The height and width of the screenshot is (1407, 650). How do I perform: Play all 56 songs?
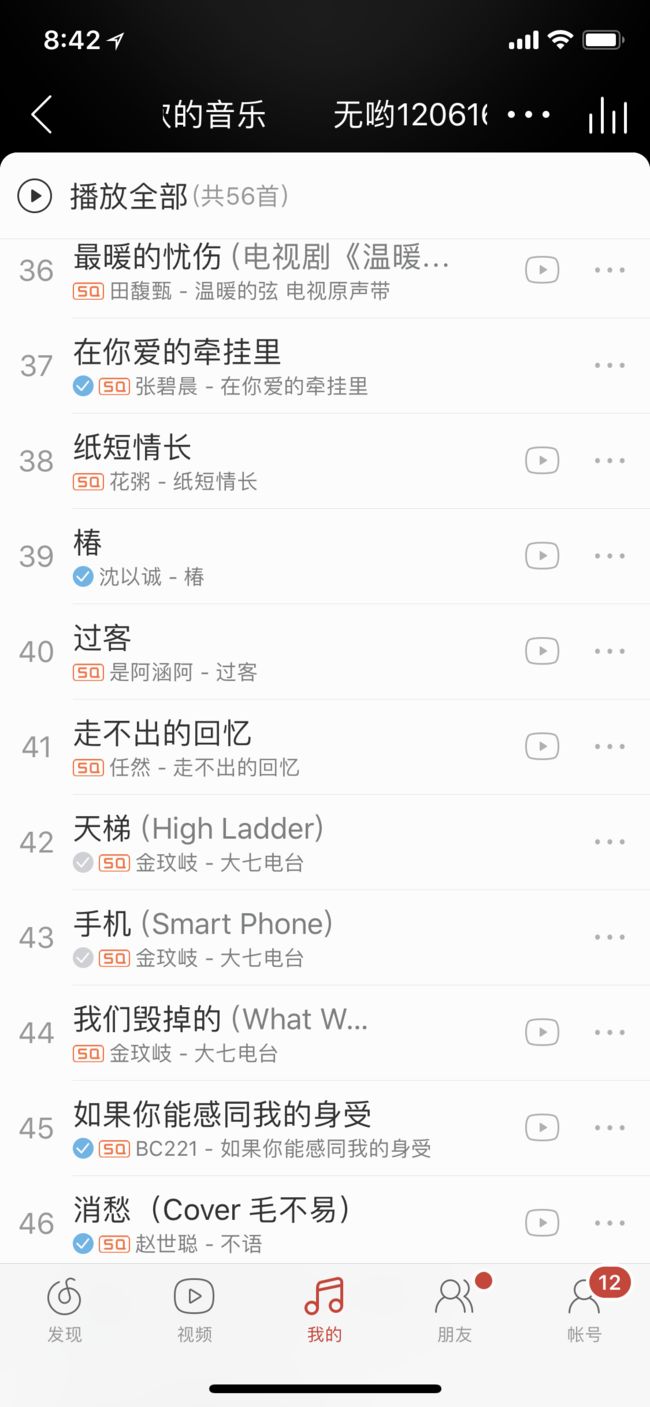(x=153, y=196)
